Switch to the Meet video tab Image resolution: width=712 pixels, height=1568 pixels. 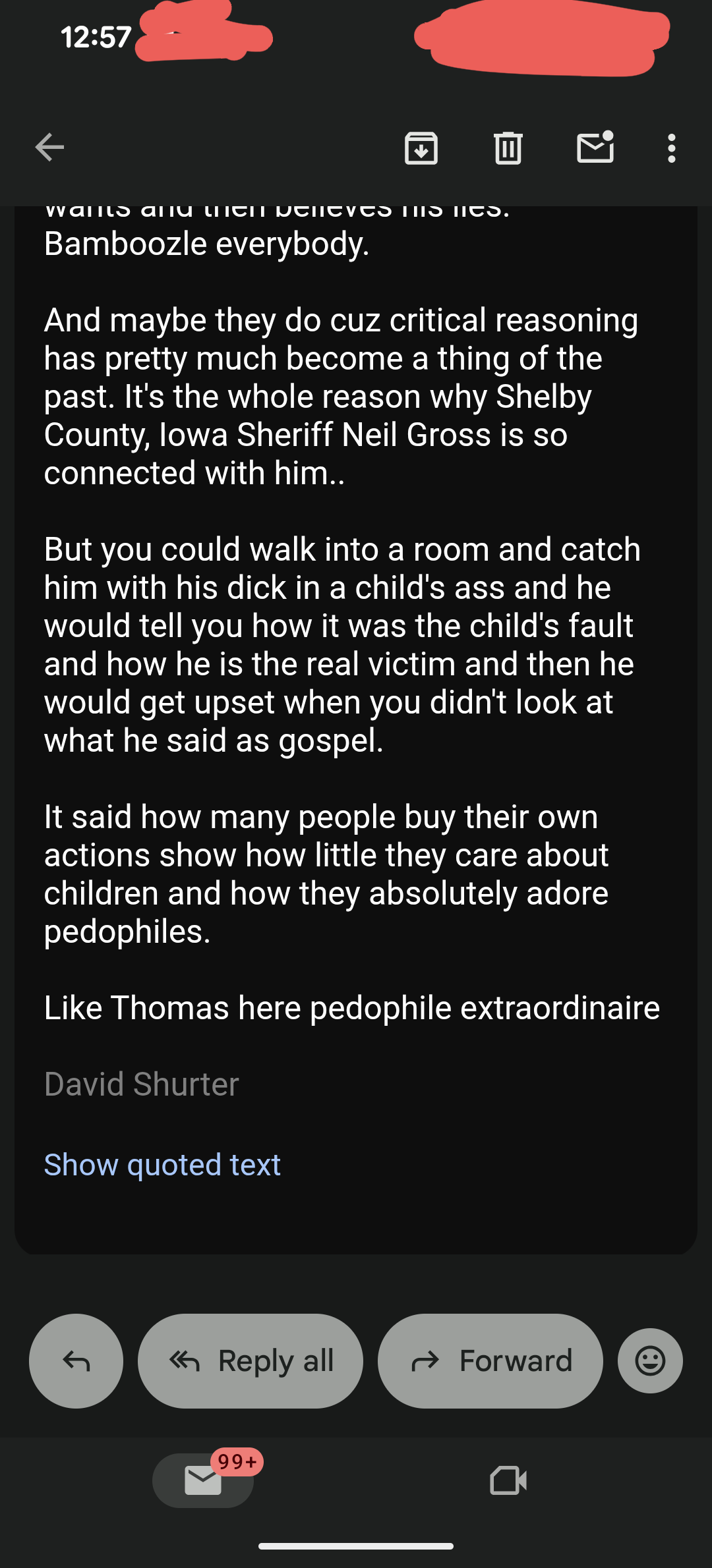[508, 1480]
